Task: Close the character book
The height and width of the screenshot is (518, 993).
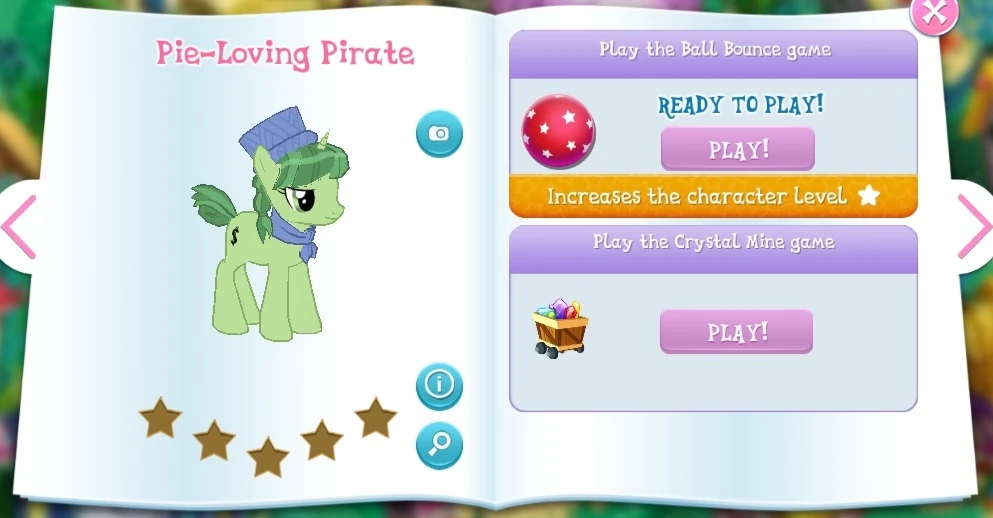Action: coord(934,13)
